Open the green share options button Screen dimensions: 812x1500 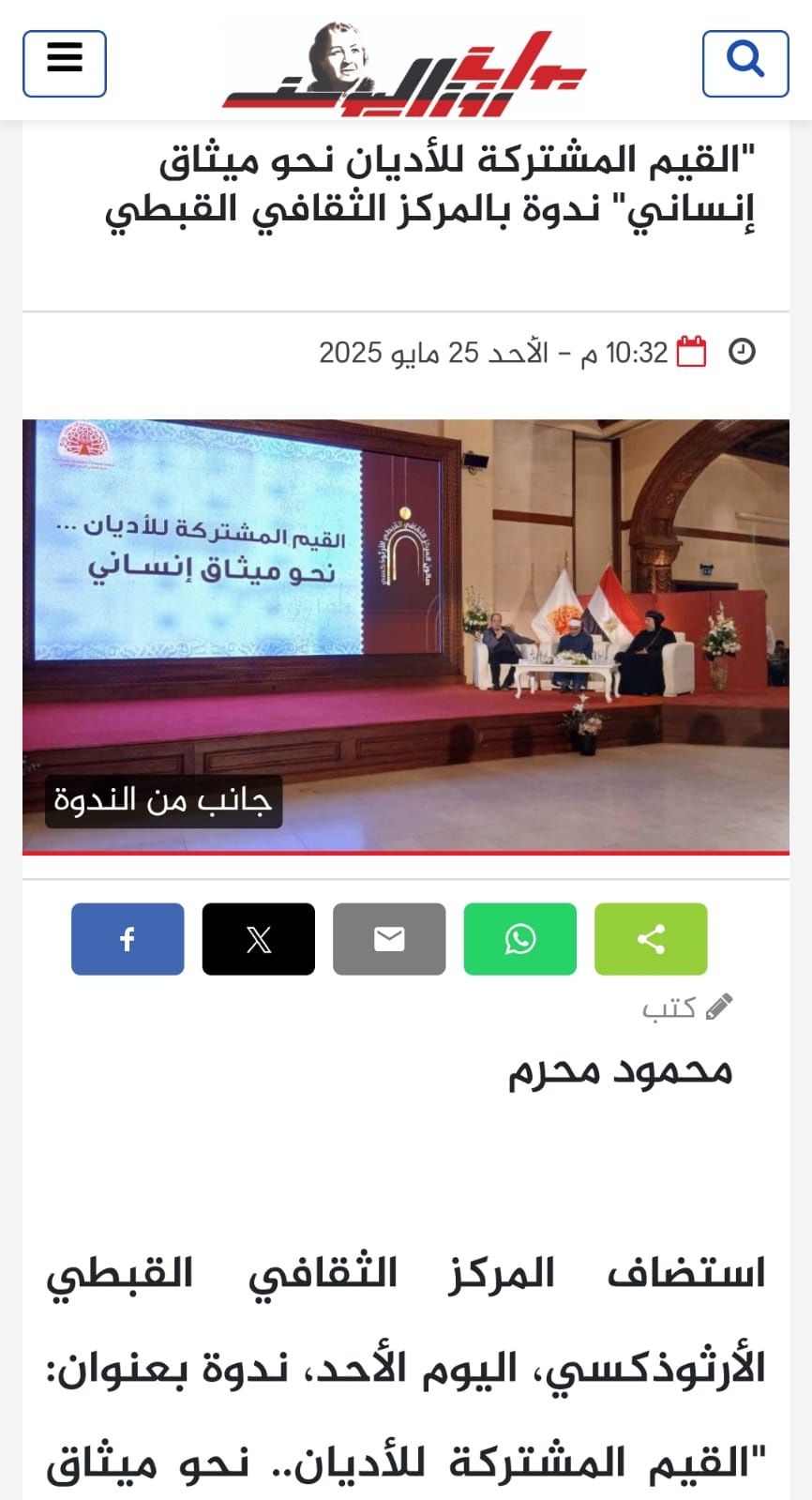(651, 939)
